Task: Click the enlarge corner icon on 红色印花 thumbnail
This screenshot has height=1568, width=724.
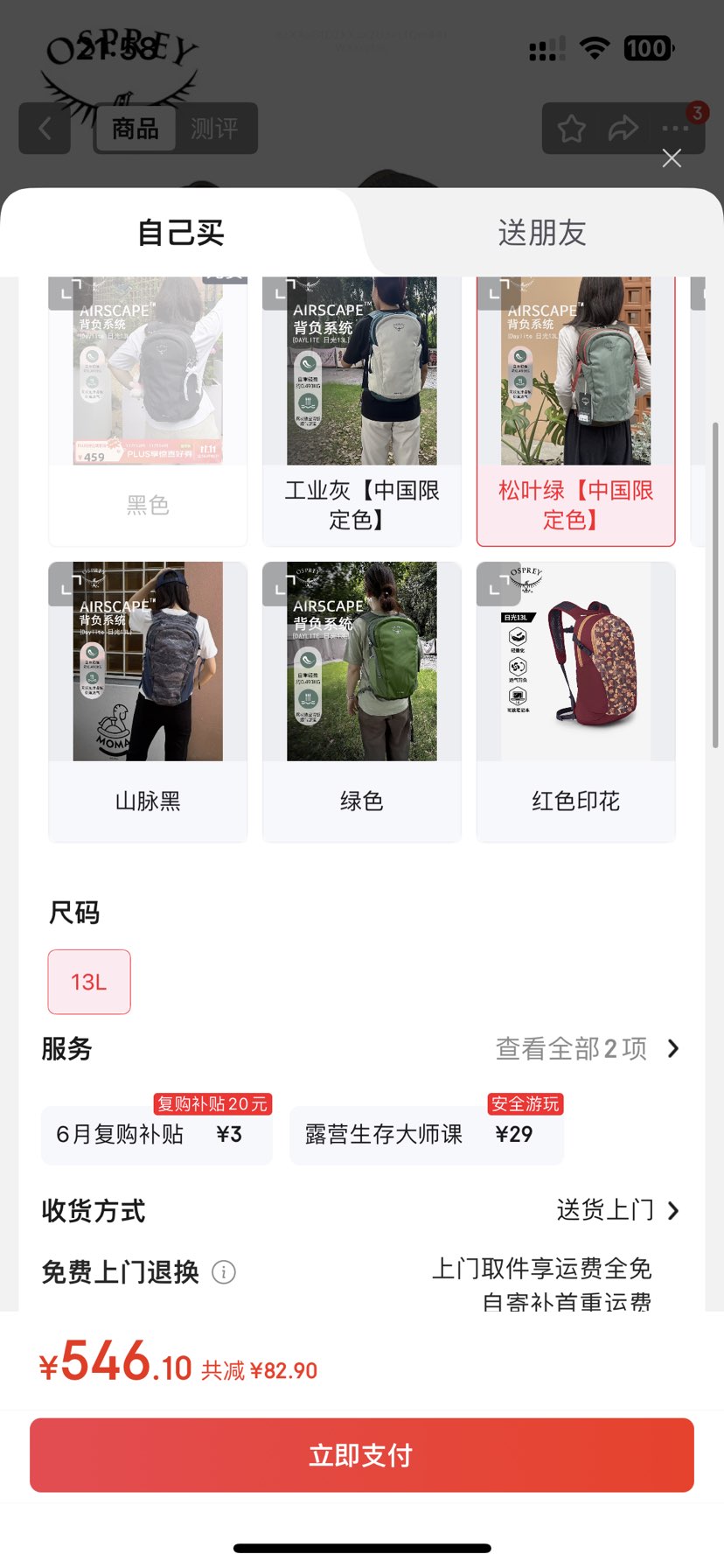Action: click(x=498, y=585)
